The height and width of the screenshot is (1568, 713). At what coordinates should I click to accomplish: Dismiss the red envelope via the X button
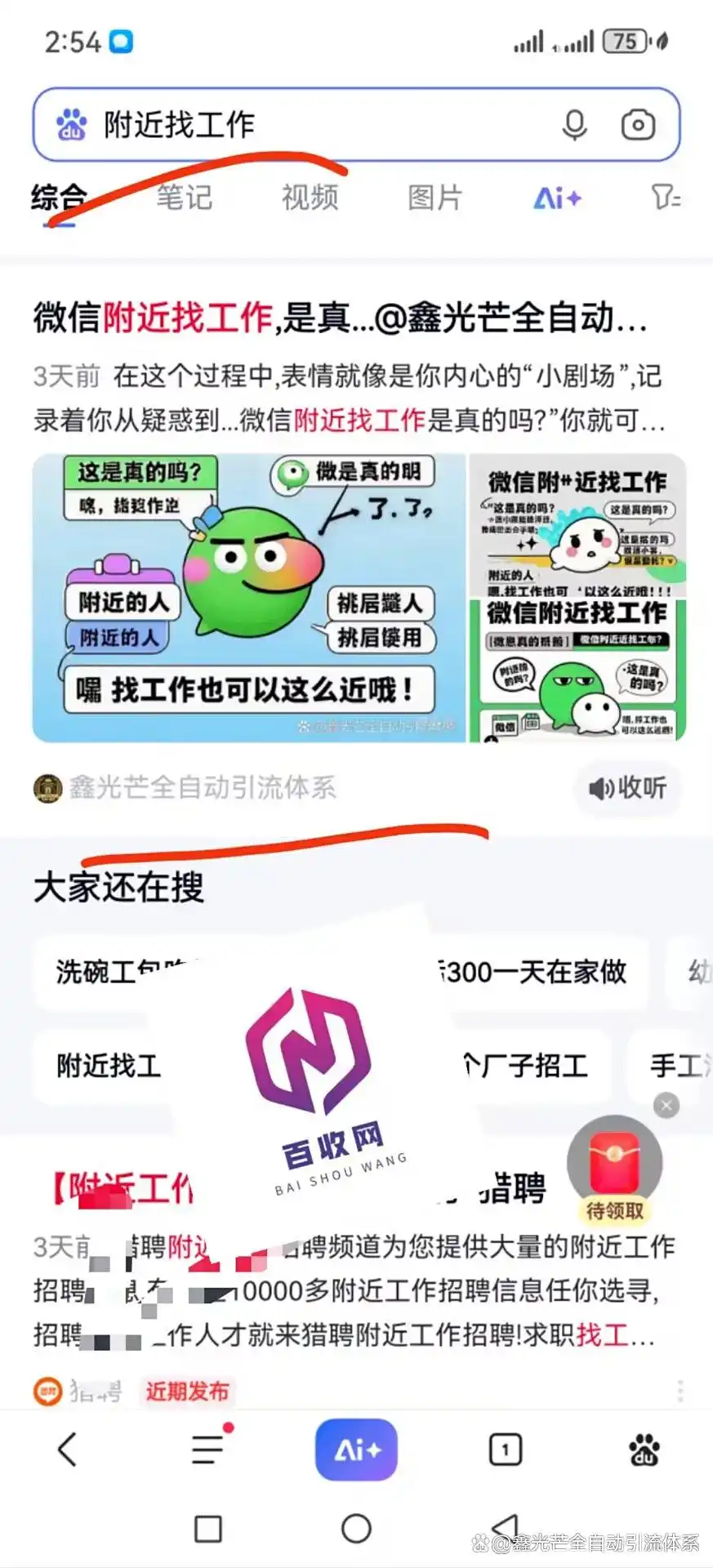(666, 1105)
